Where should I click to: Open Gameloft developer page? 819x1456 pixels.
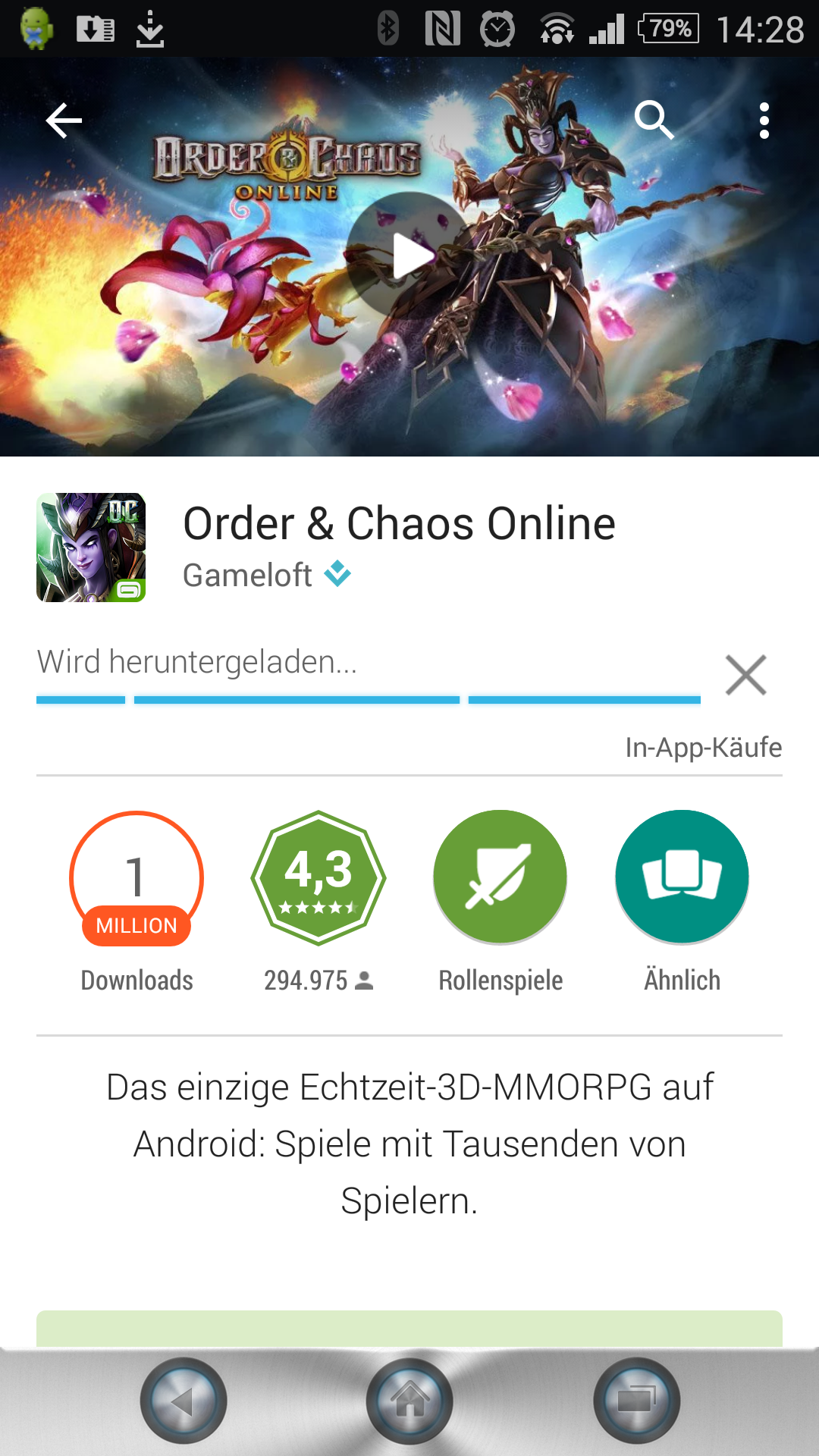click(248, 576)
